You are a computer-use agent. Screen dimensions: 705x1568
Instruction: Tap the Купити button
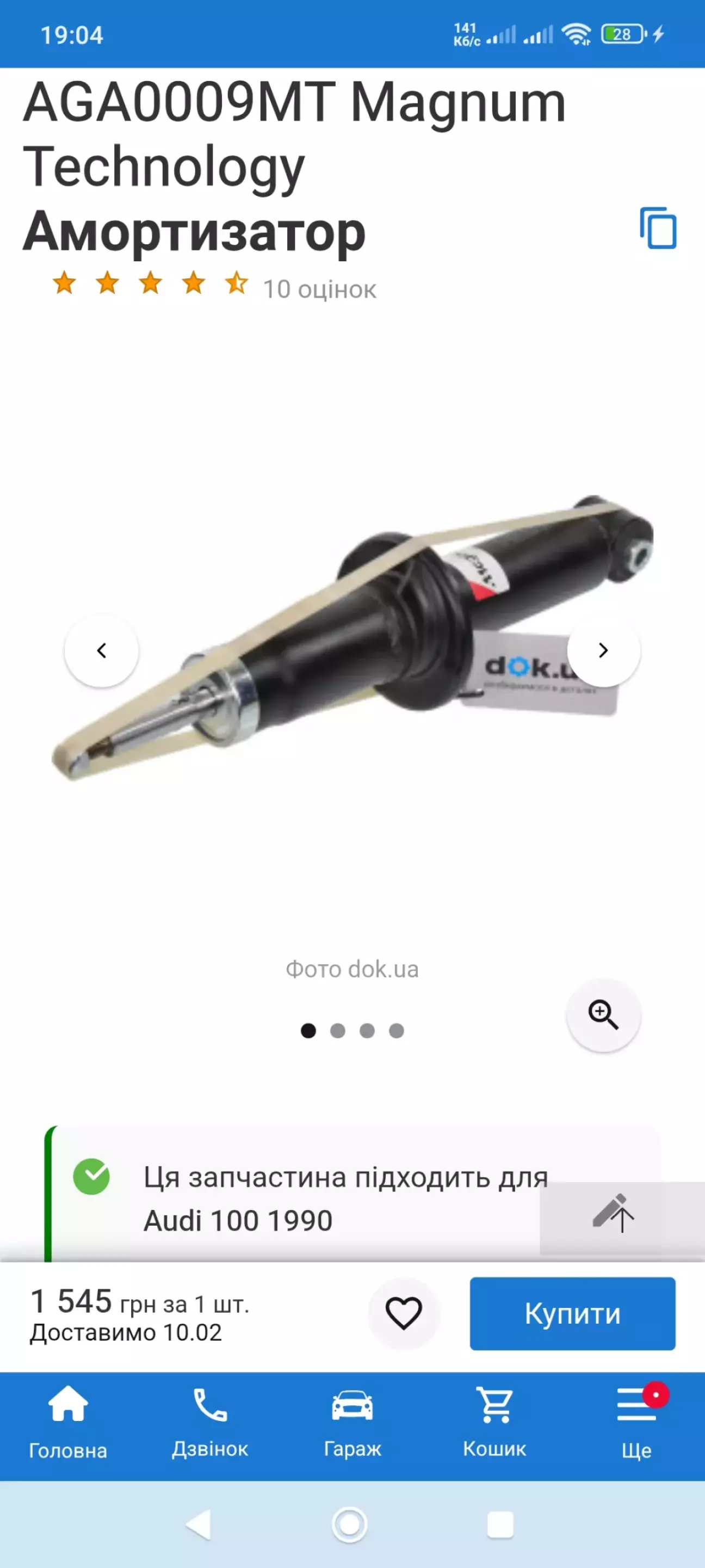[x=572, y=1313]
